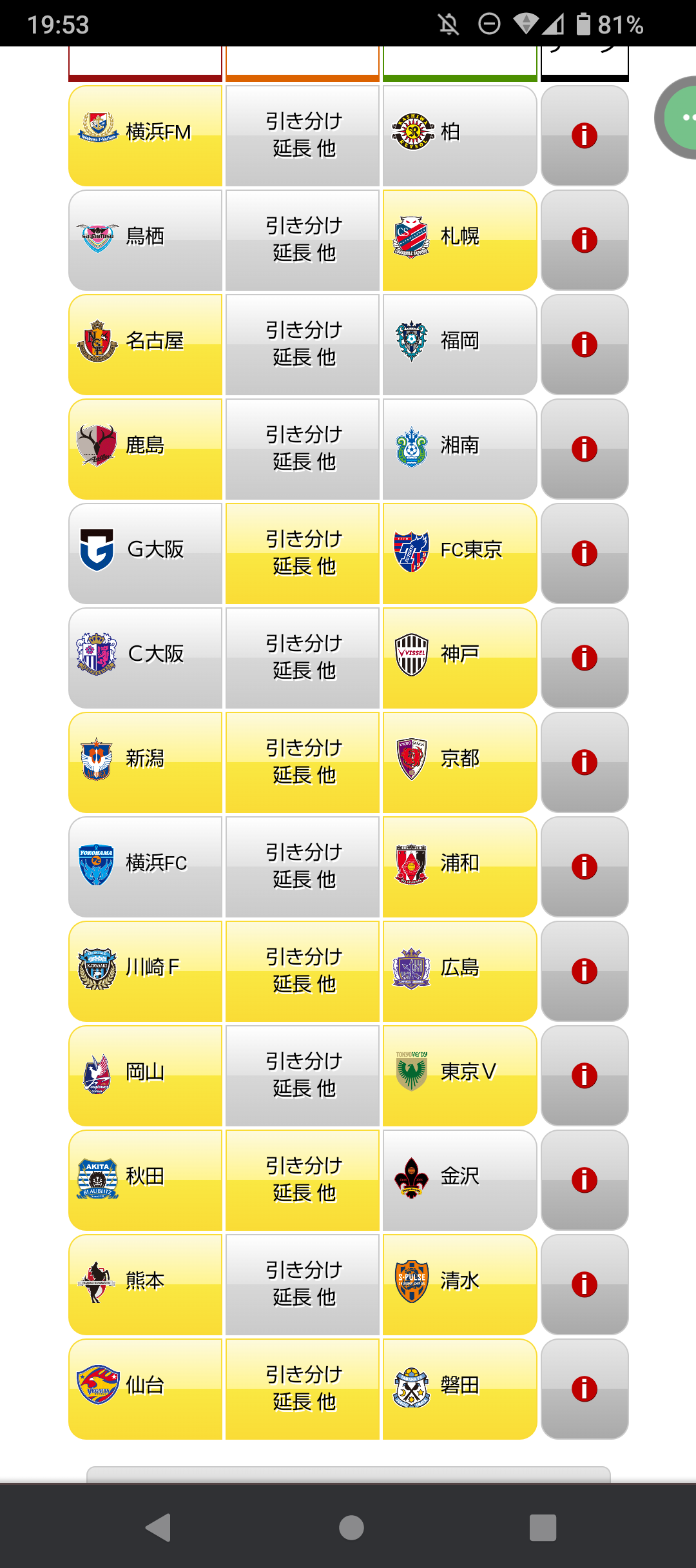Choose 横浜FC to win against 浦和
This screenshot has height=1568, width=696.
coord(145,867)
